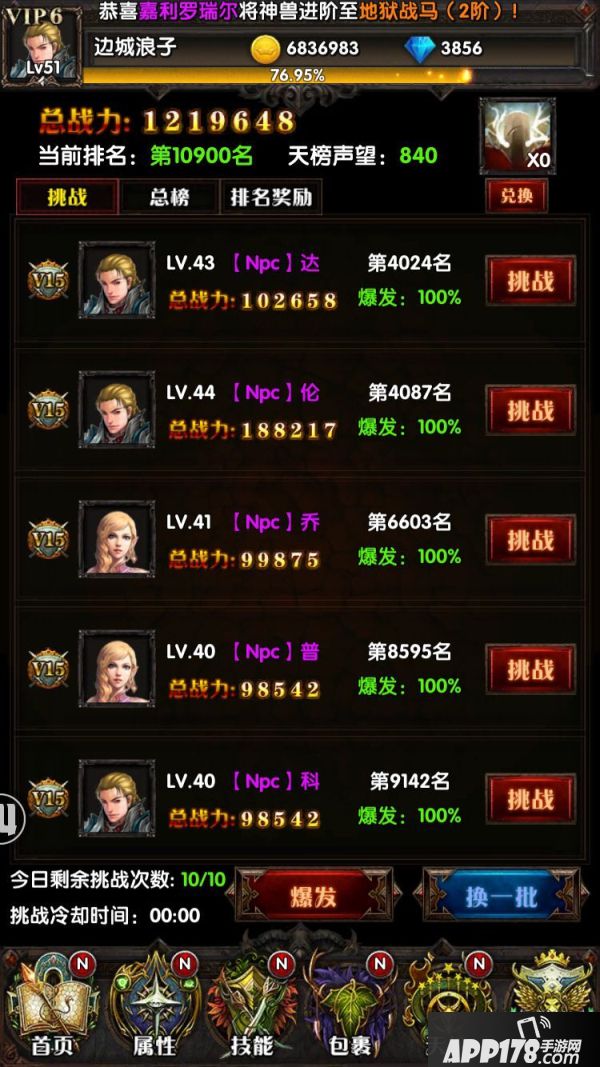Challenge the Npc 普 opponent
The image size is (600, 1067).
[529, 669]
